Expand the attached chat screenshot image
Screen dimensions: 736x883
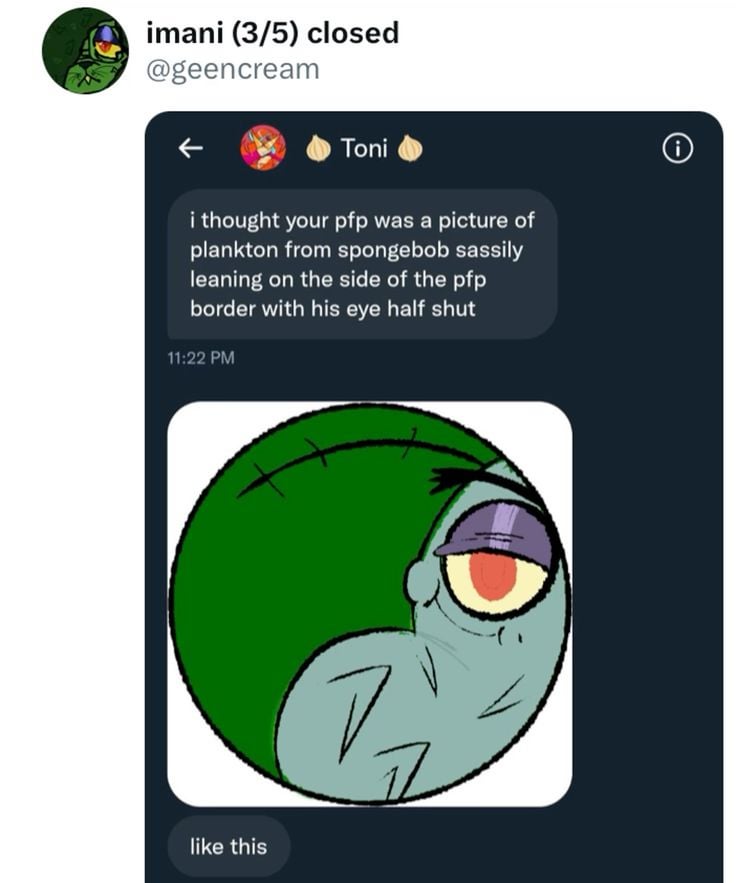433,500
